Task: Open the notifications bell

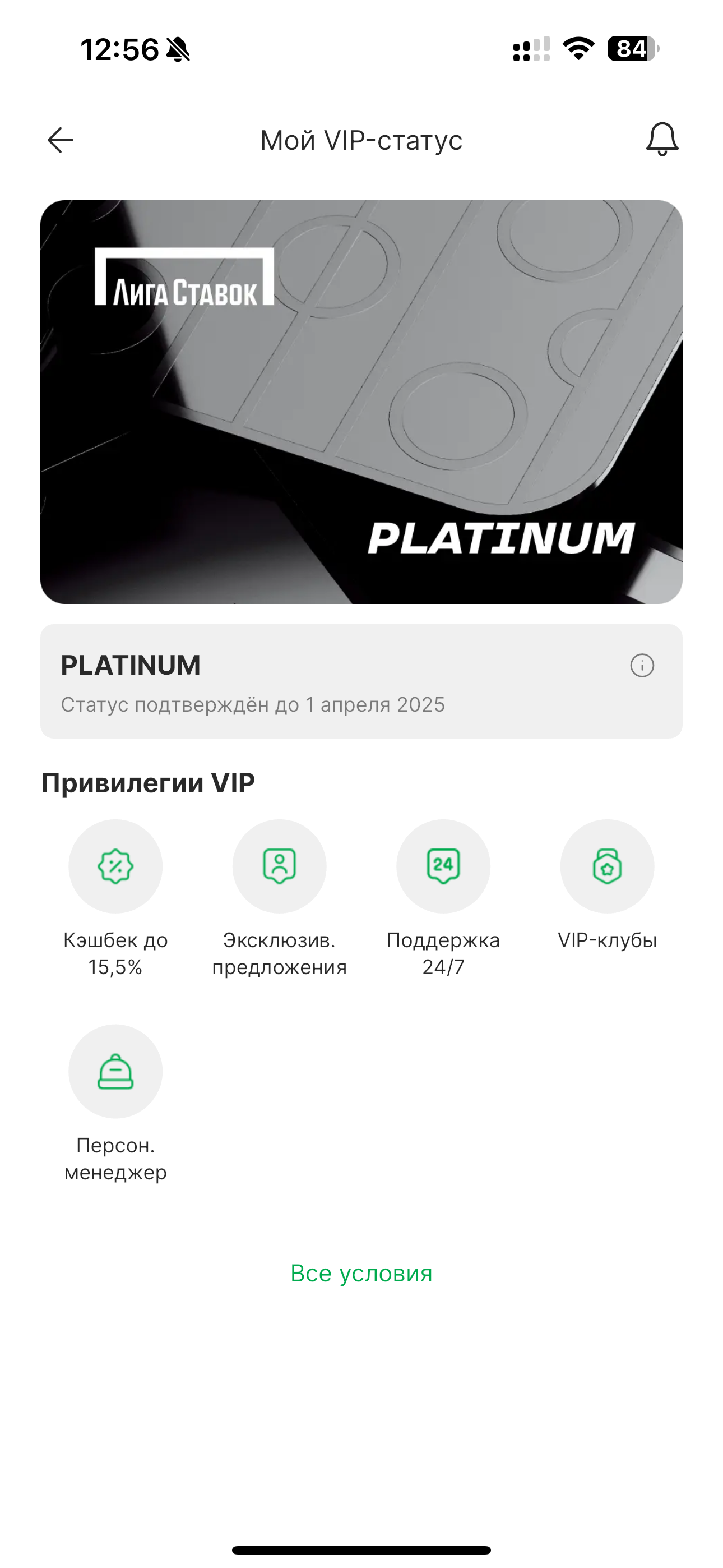Action: [661, 140]
